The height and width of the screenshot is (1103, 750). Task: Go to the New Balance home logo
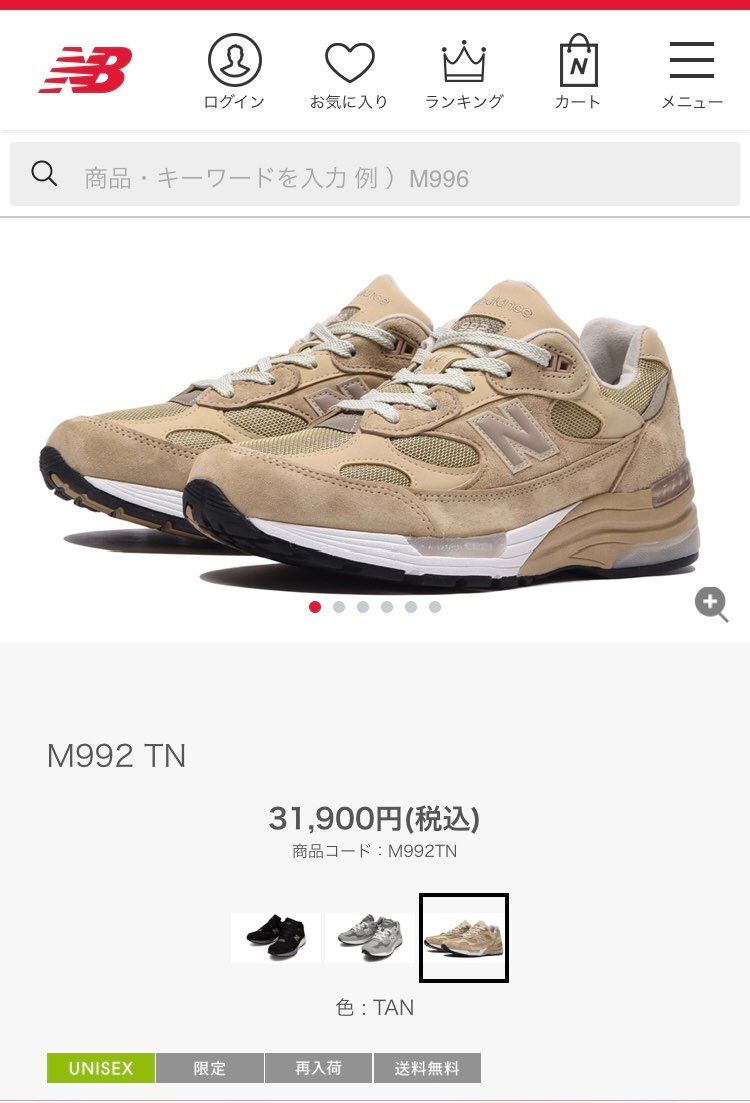point(85,70)
